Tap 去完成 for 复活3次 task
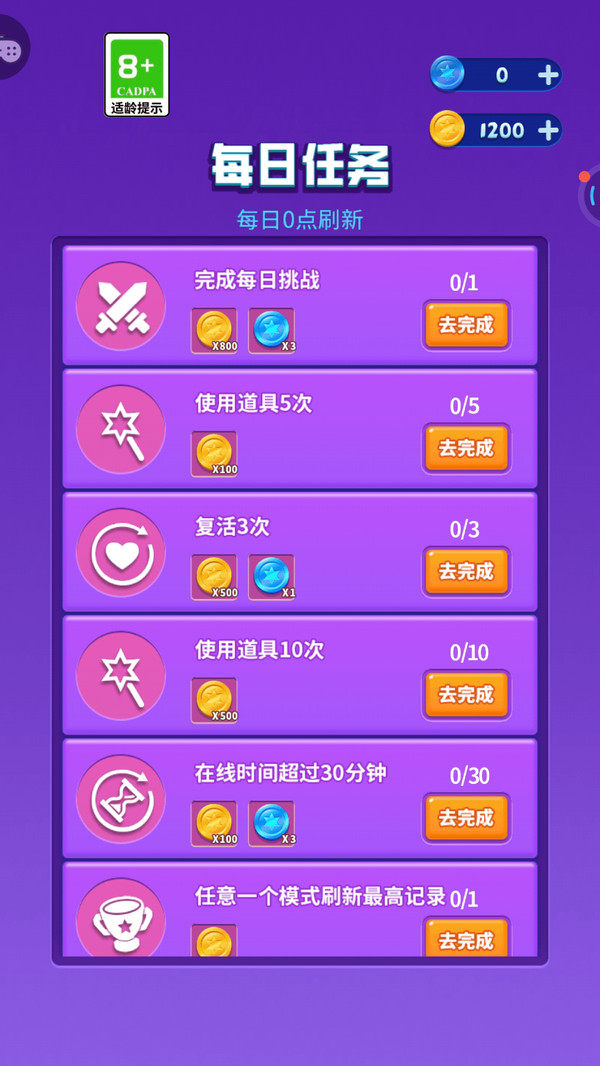Image resolution: width=600 pixels, height=1066 pixels. click(466, 571)
